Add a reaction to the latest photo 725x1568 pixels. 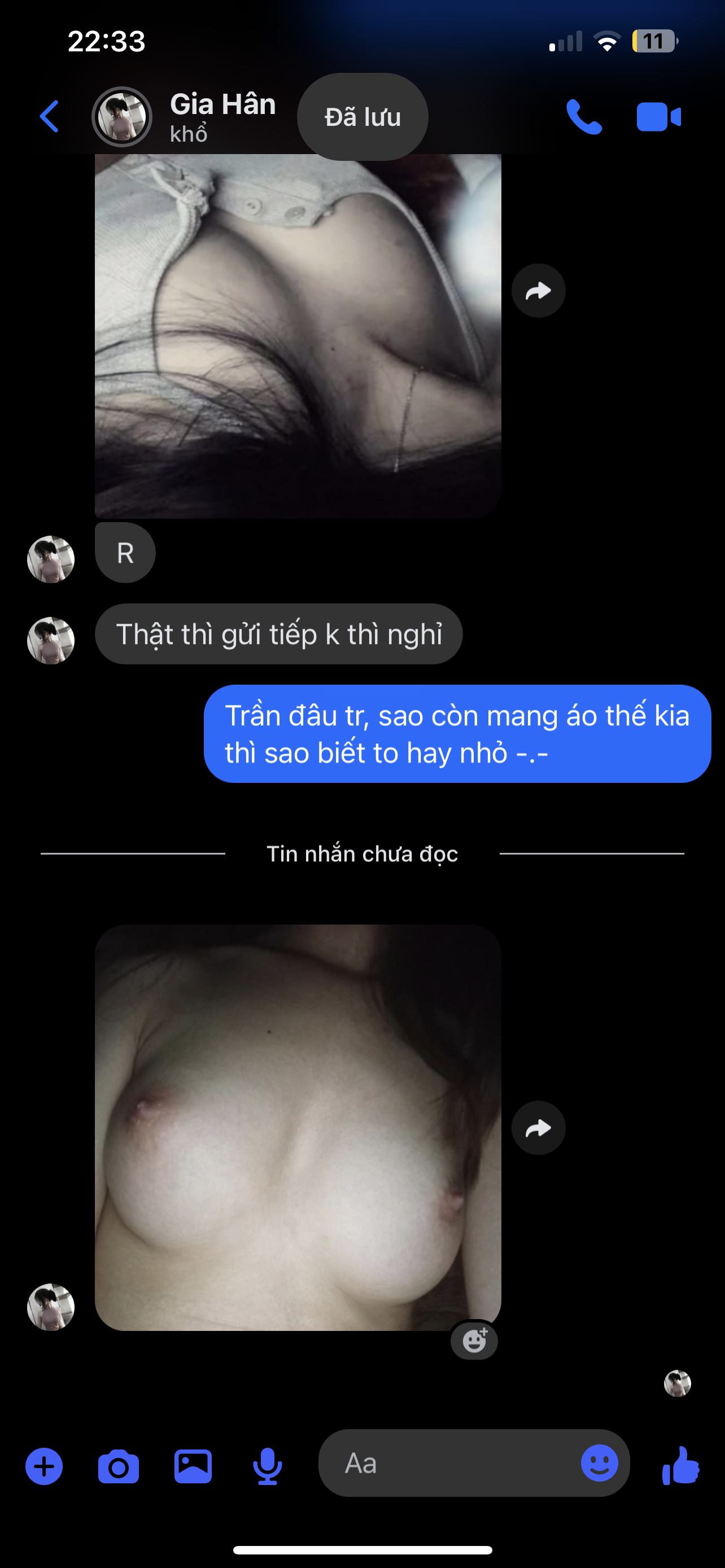click(474, 1341)
